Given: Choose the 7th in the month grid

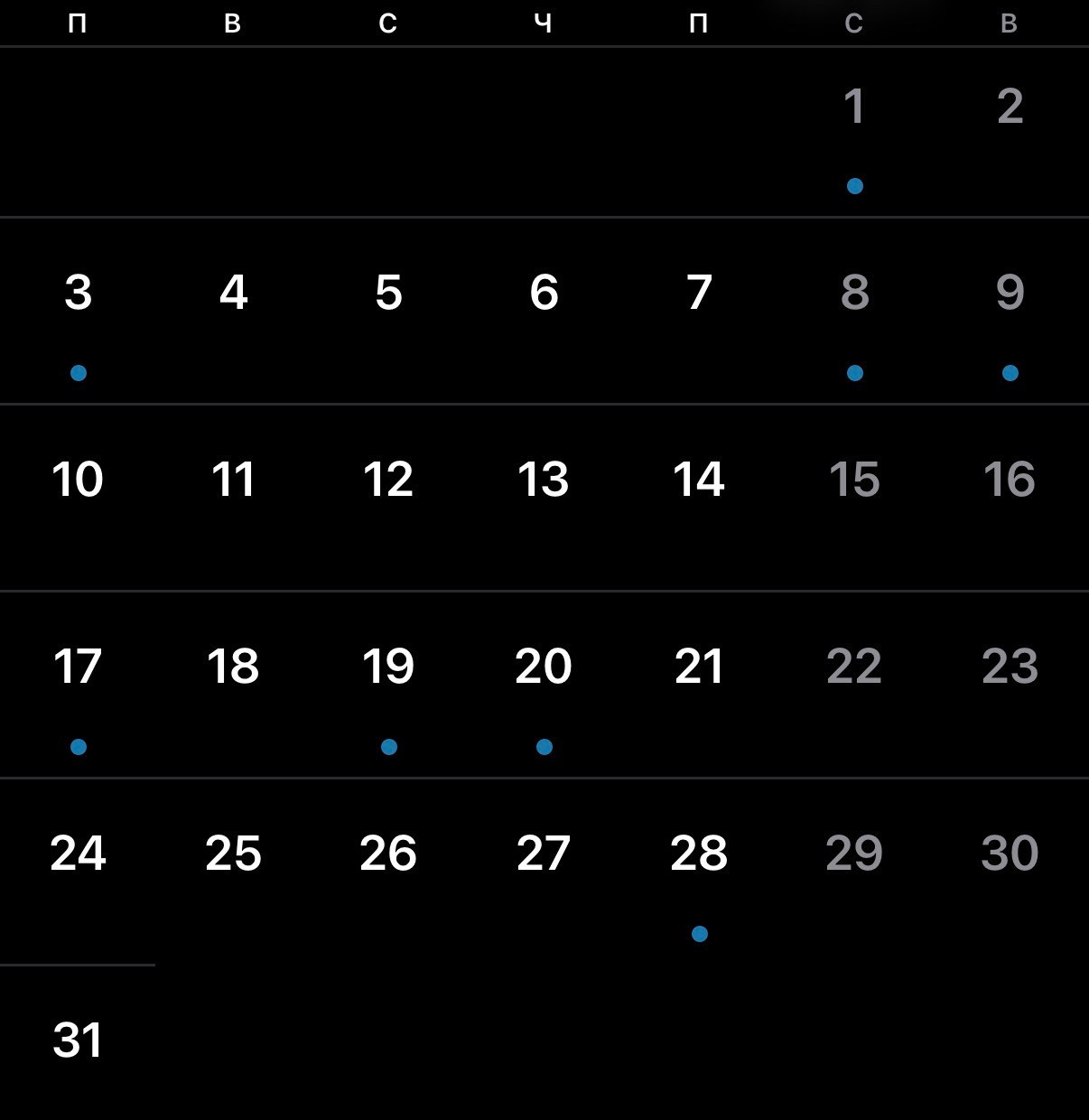Looking at the screenshot, I should pos(699,294).
